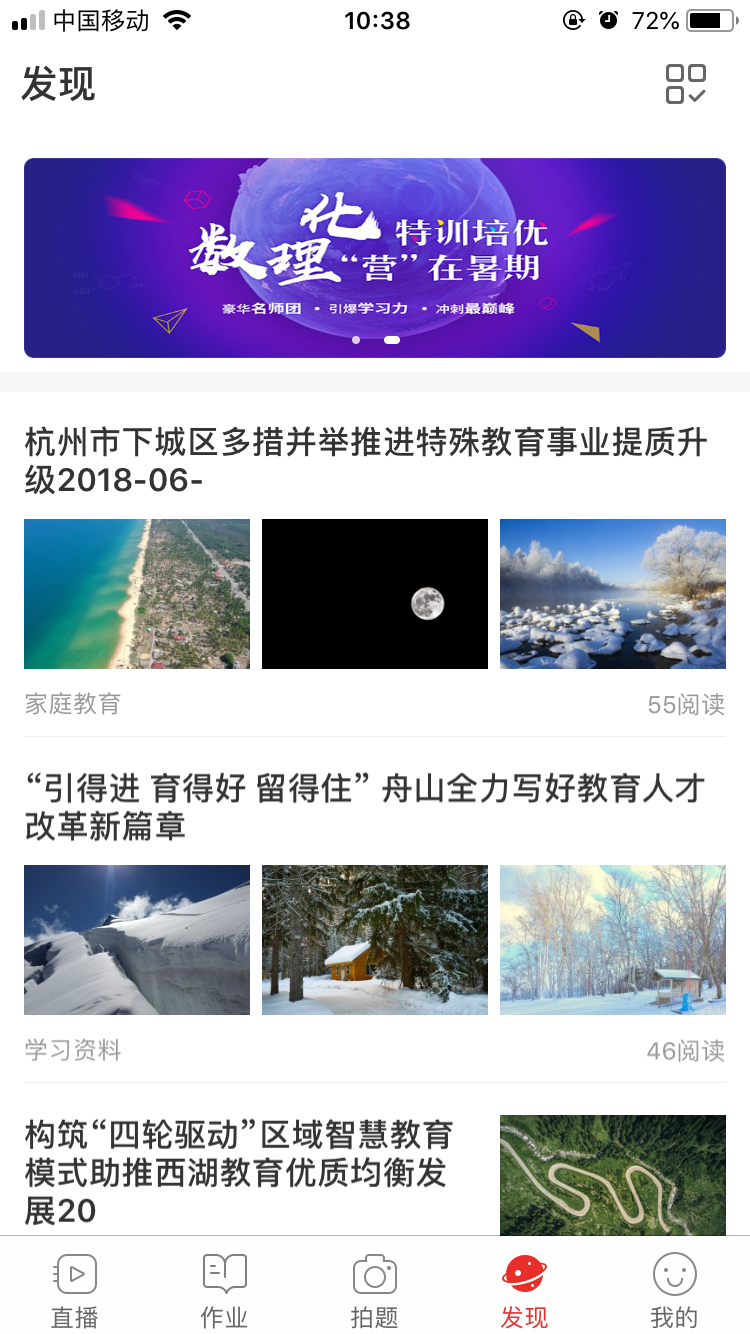Viewport: 750px width, 1334px height.
Task: Tap the grid-checkmark icon beside 发现 title
Action: click(686, 85)
